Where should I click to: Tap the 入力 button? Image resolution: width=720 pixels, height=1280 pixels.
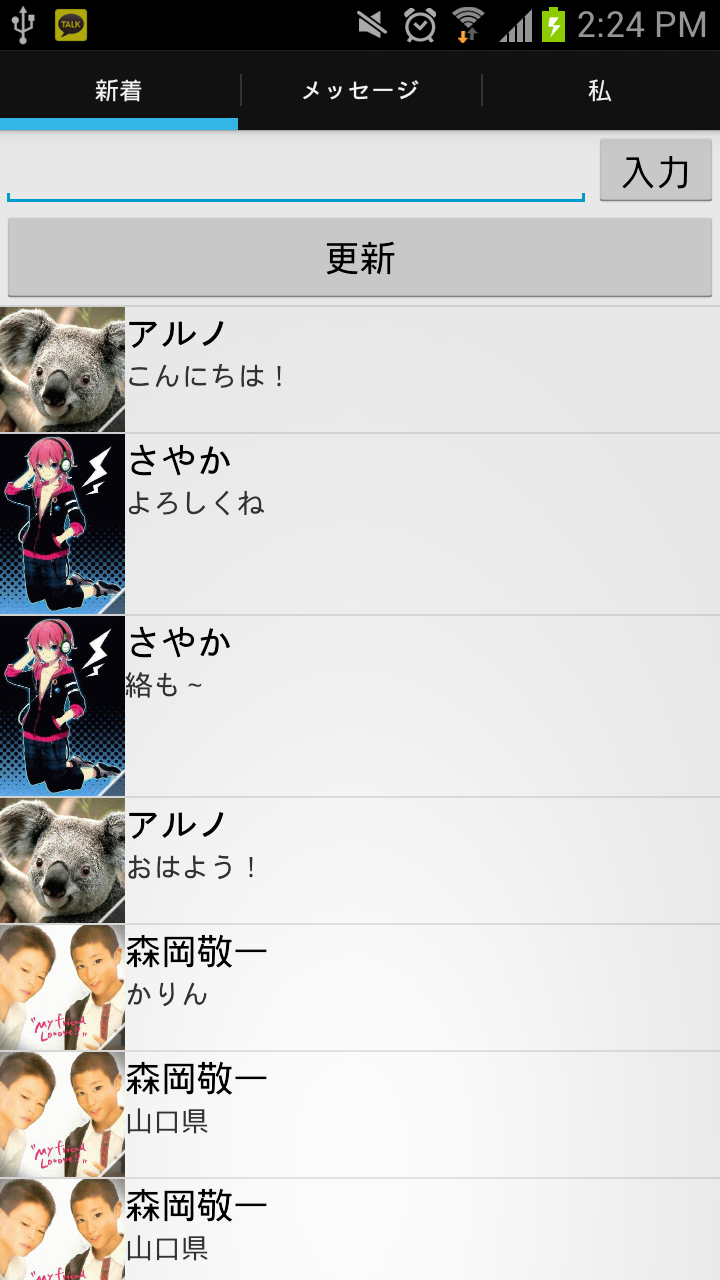click(x=655, y=171)
